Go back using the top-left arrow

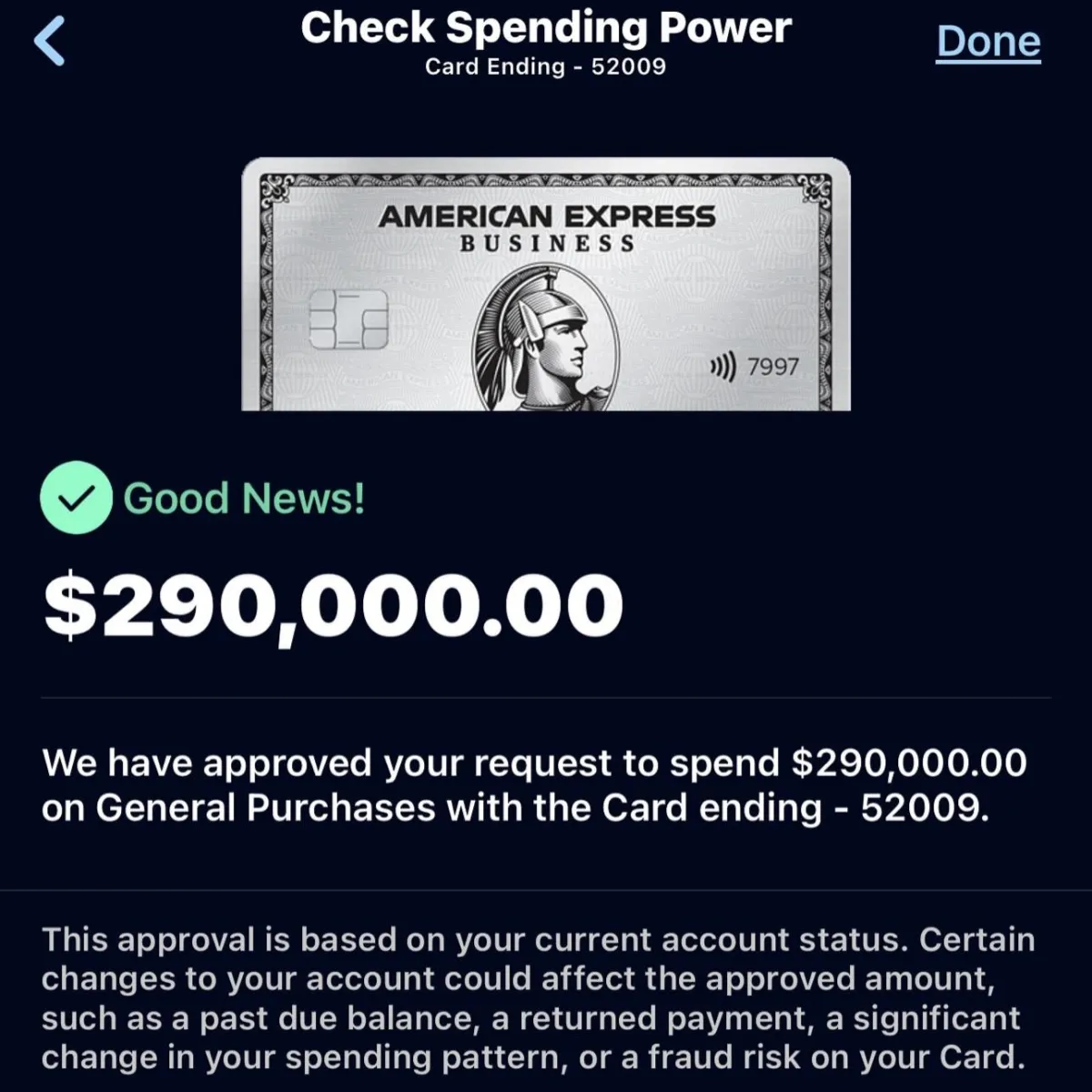(x=49, y=42)
